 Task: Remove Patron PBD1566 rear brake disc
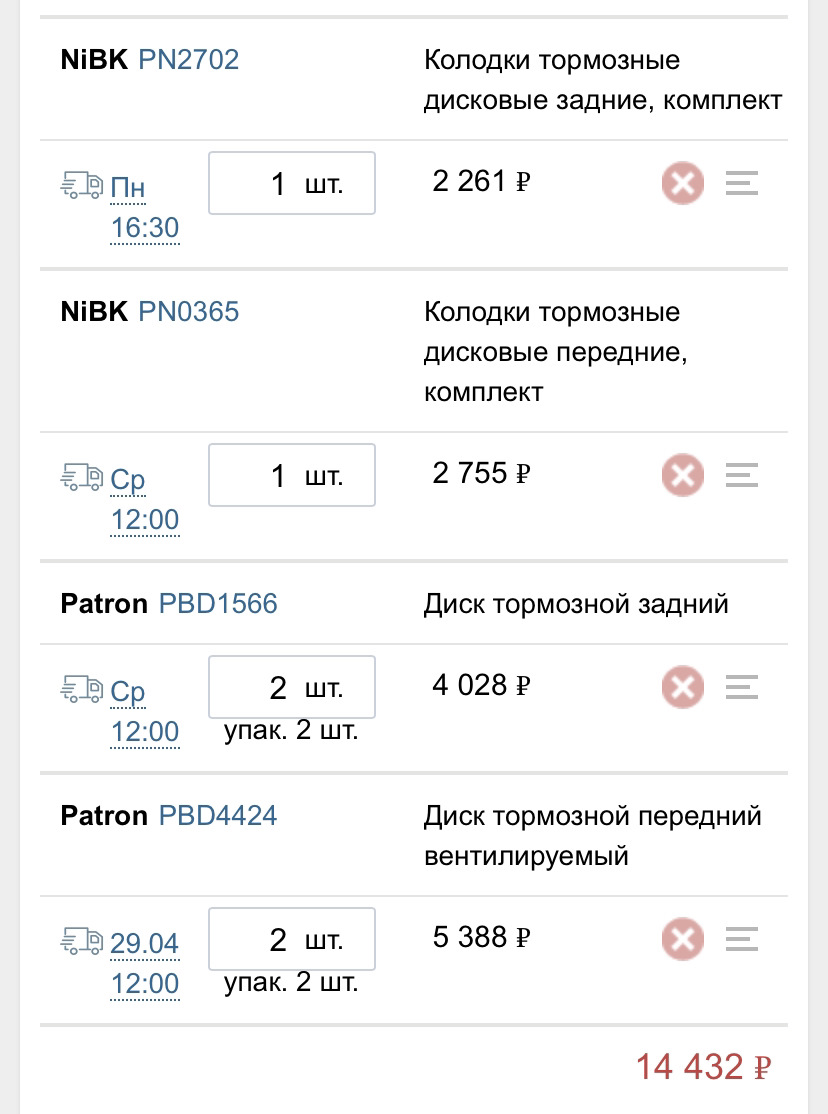pyautogui.click(x=682, y=687)
